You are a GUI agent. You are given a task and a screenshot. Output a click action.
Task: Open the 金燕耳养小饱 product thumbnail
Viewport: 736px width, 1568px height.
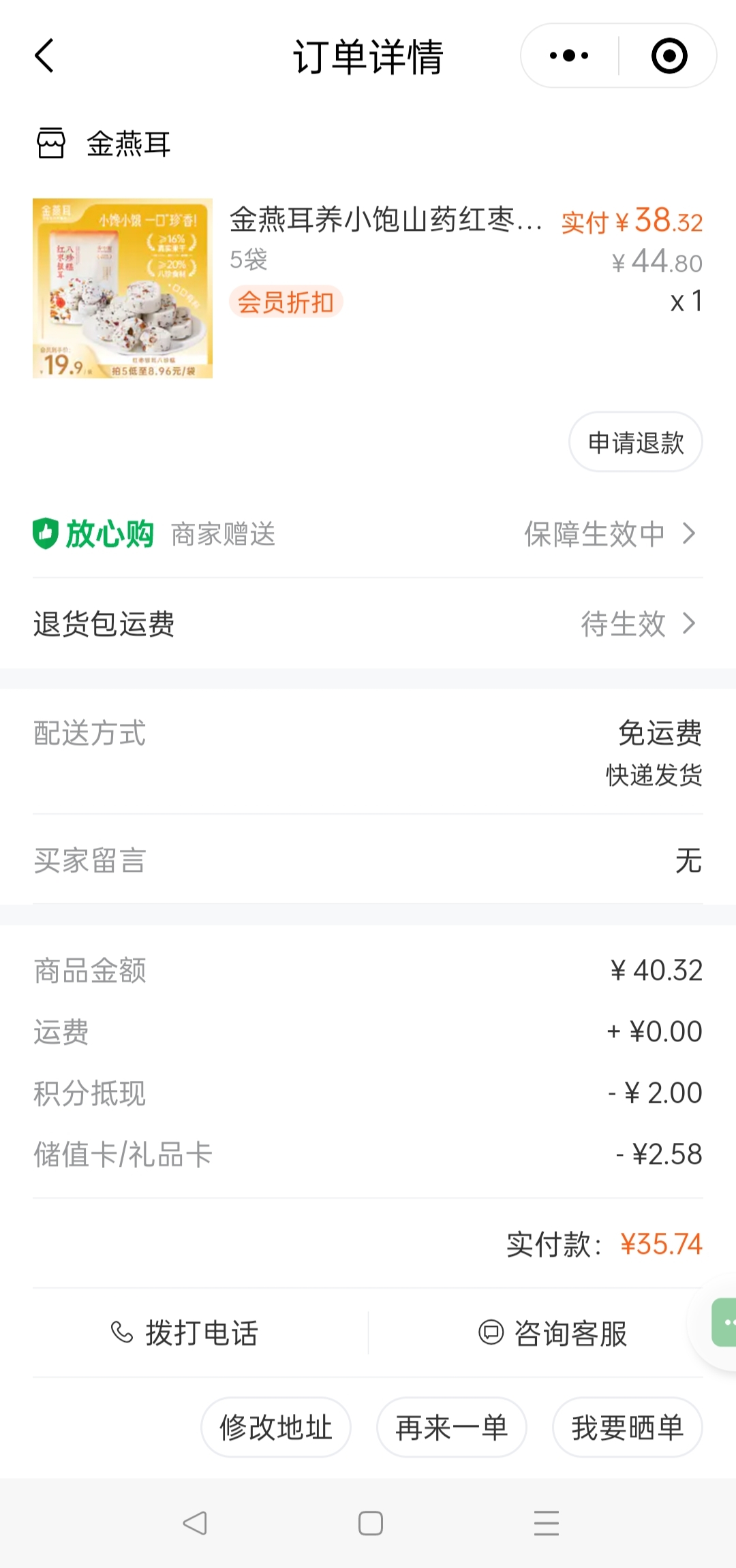[123, 288]
